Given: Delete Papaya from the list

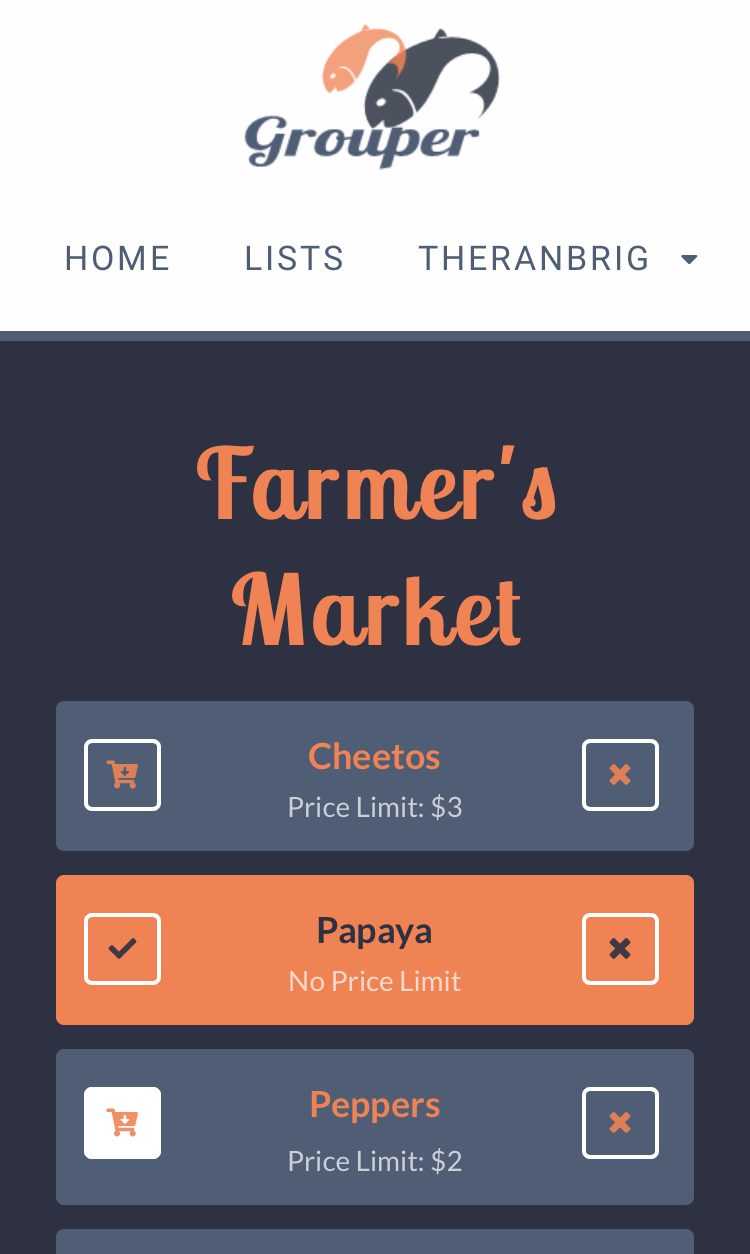Looking at the screenshot, I should [x=620, y=949].
